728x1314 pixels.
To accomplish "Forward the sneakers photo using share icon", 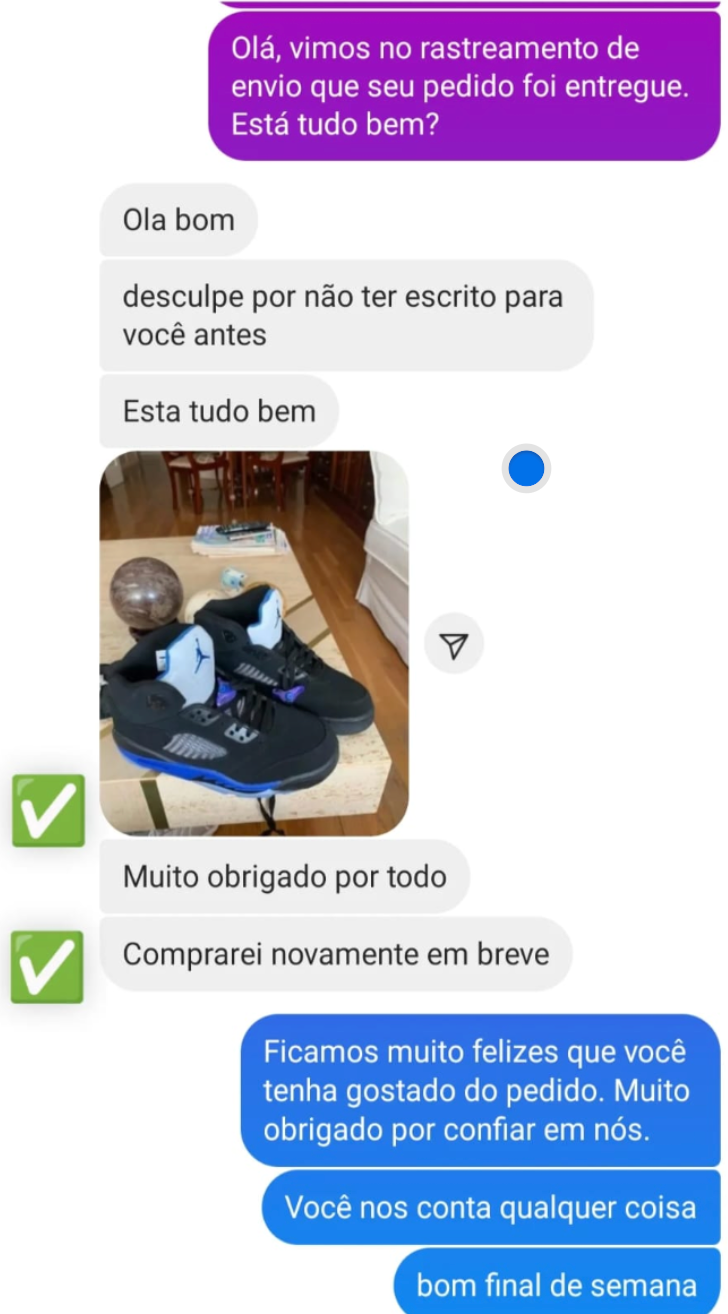I will [454, 645].
